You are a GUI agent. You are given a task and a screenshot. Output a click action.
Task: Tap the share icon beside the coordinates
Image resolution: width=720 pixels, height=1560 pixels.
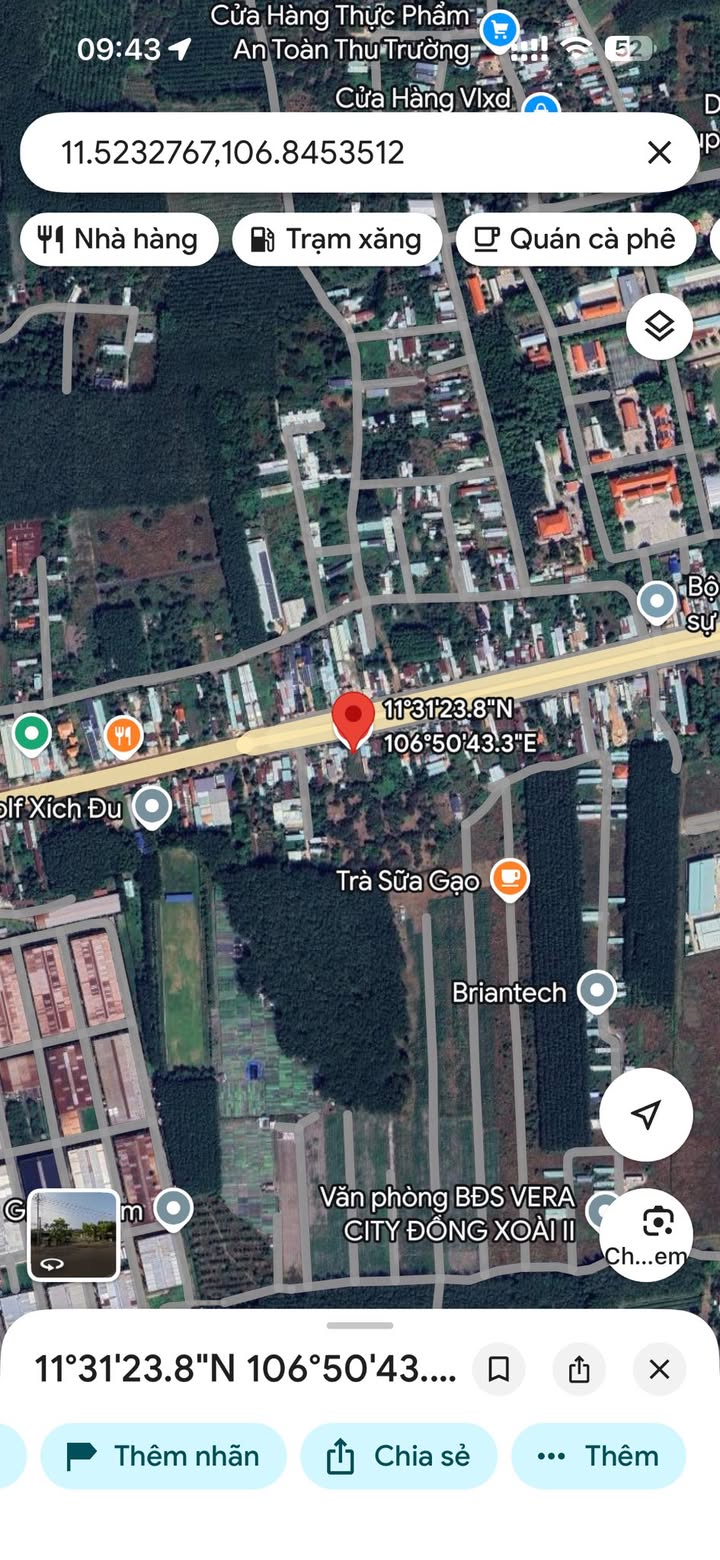coord(579,1369)
